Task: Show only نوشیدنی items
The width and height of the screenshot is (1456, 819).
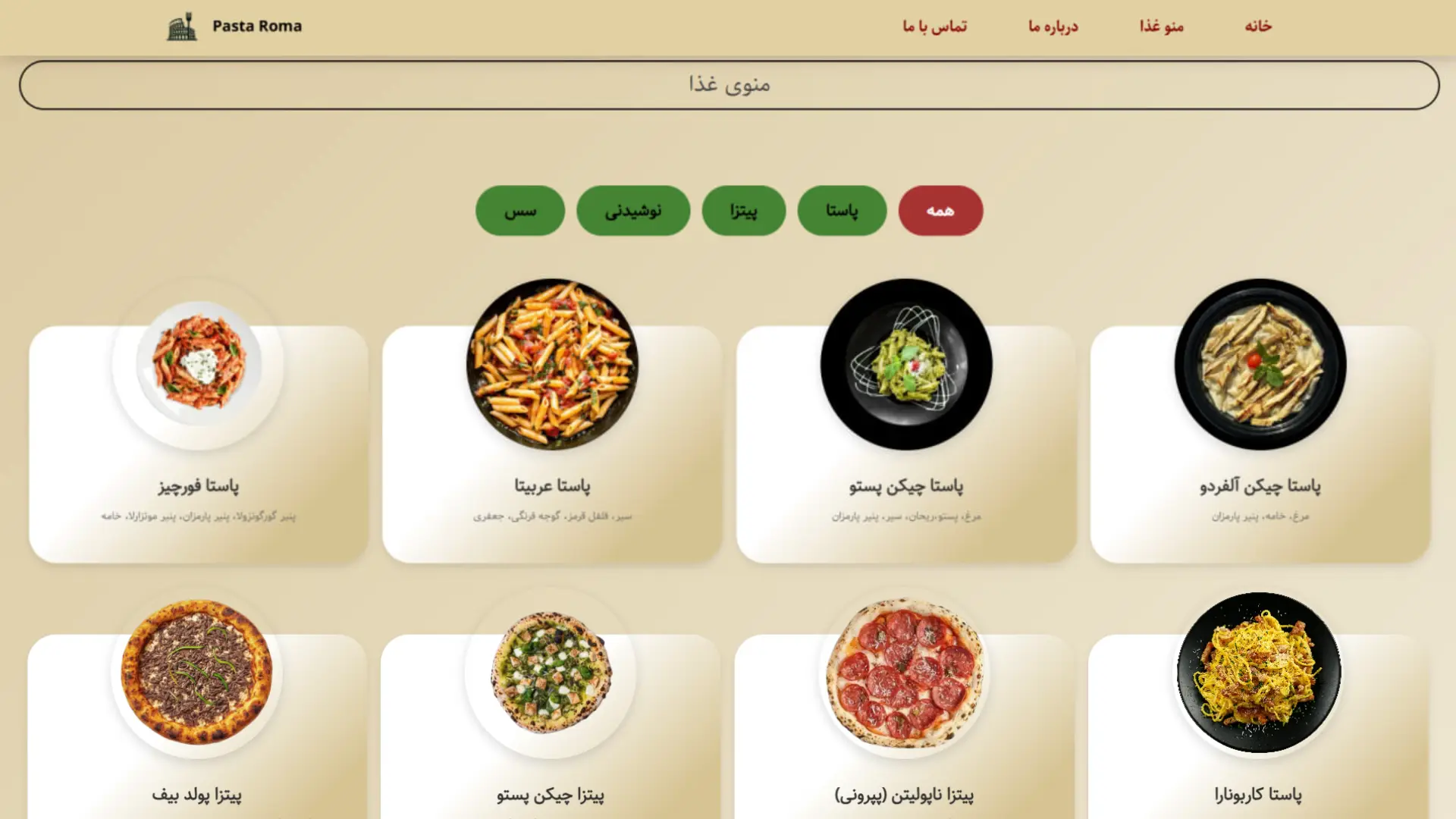Action: (x=633, y=211)
